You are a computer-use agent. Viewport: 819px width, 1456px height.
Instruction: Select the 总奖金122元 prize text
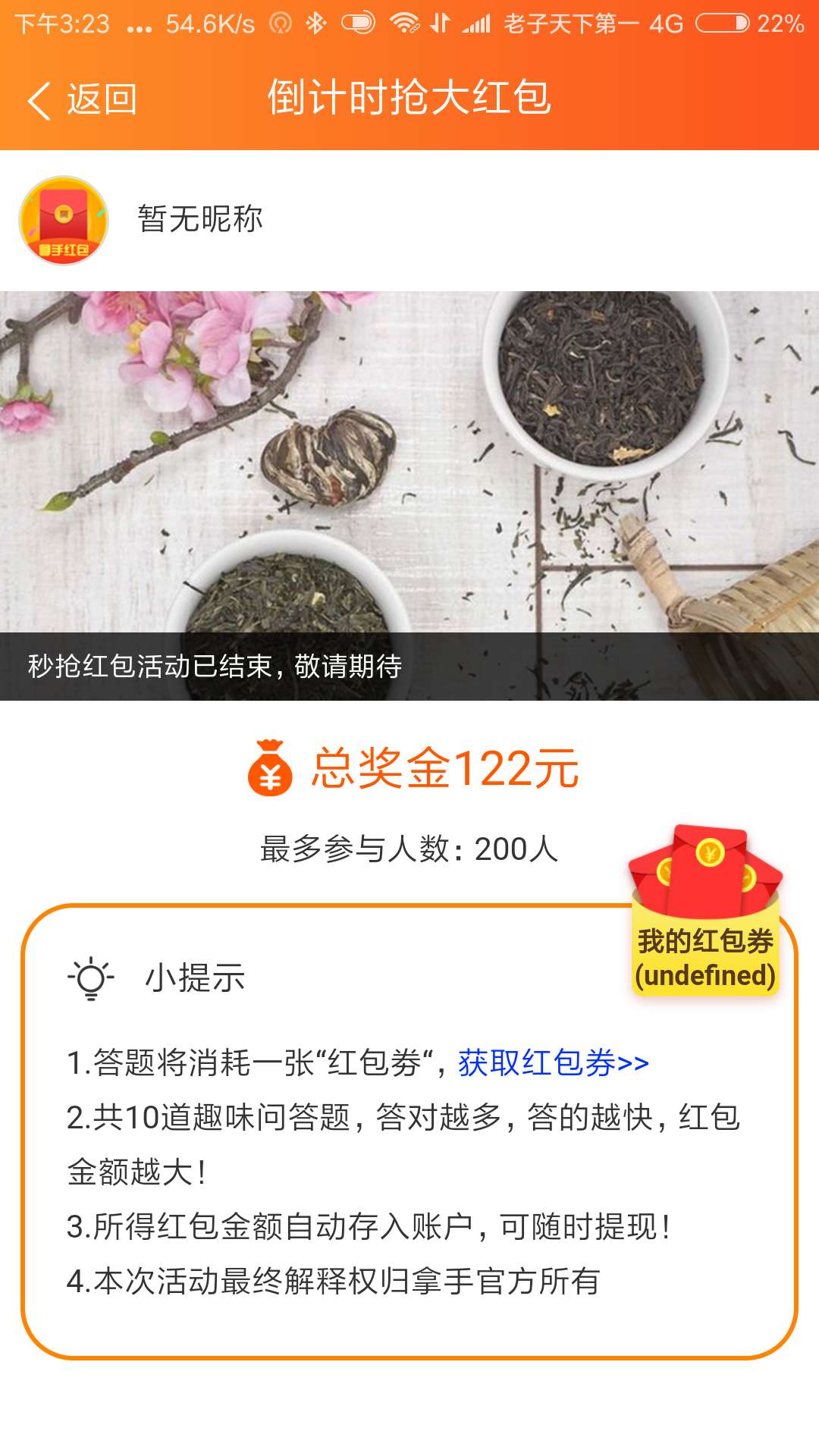(444, 772)
